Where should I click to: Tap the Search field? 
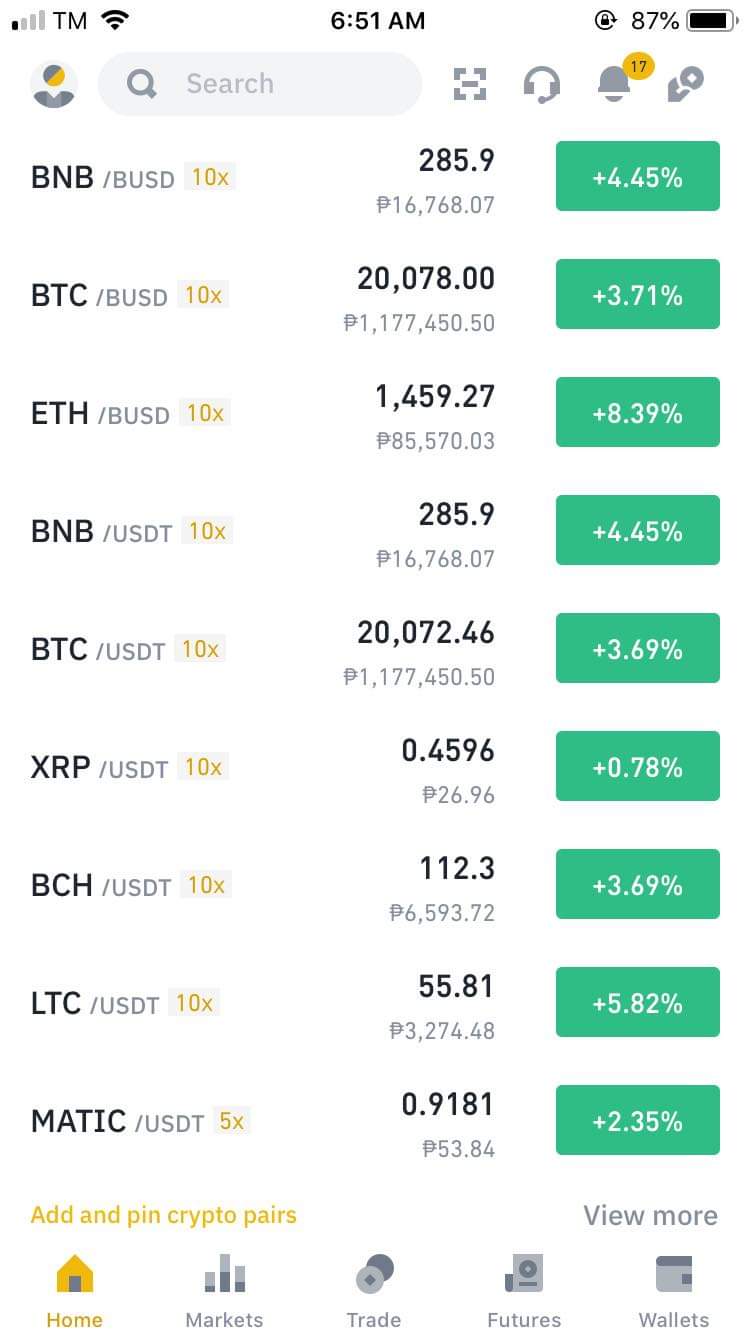pos(260,84)
